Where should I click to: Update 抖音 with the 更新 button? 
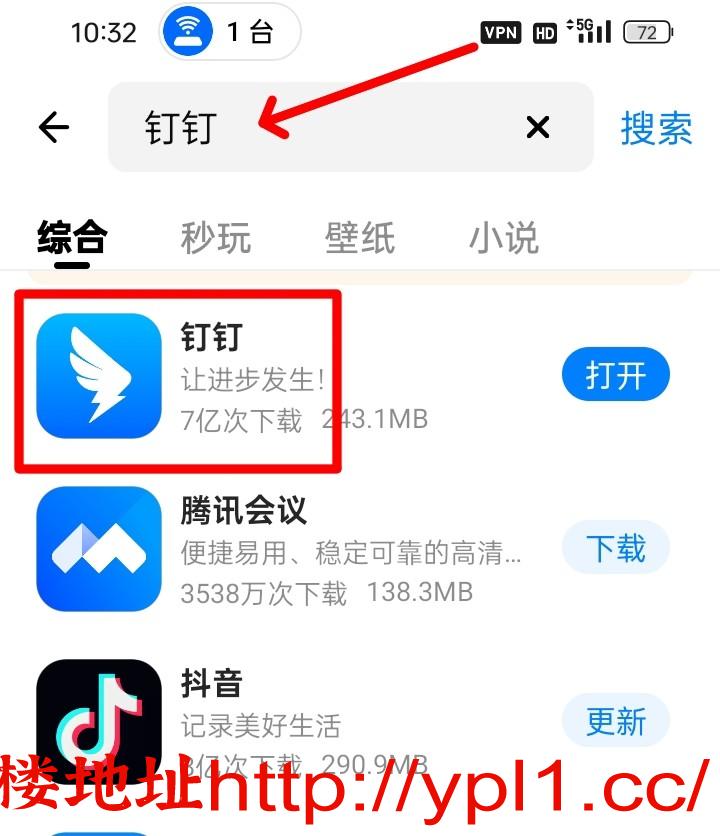click(615, 721)
